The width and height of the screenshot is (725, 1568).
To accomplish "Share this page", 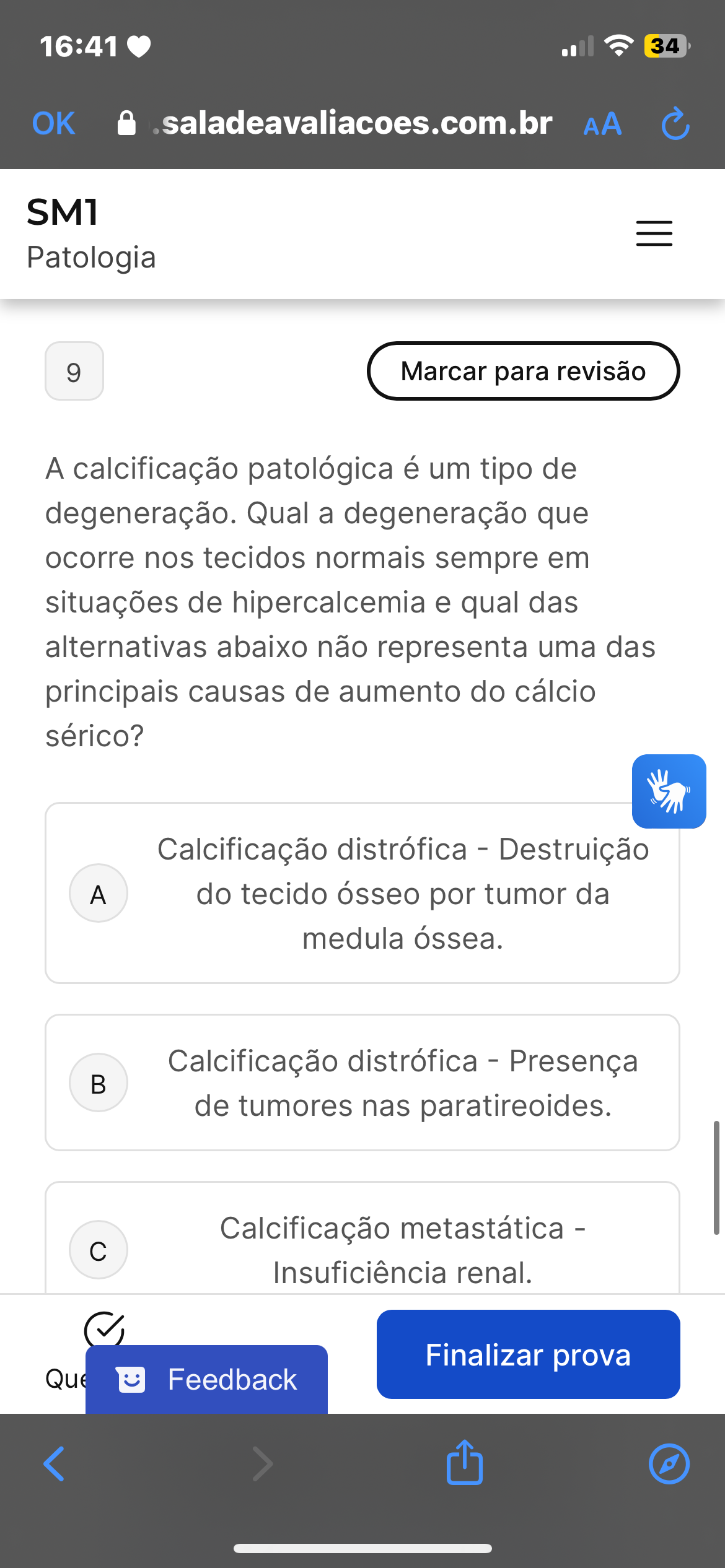I will point(464,1462).
